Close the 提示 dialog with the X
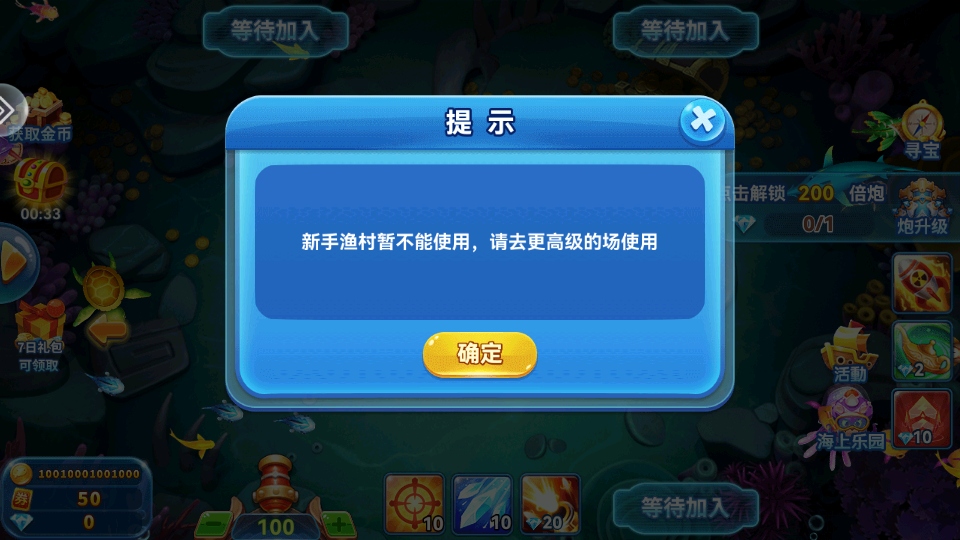Screen dimensions: 960x540 [x=703, y=121]
